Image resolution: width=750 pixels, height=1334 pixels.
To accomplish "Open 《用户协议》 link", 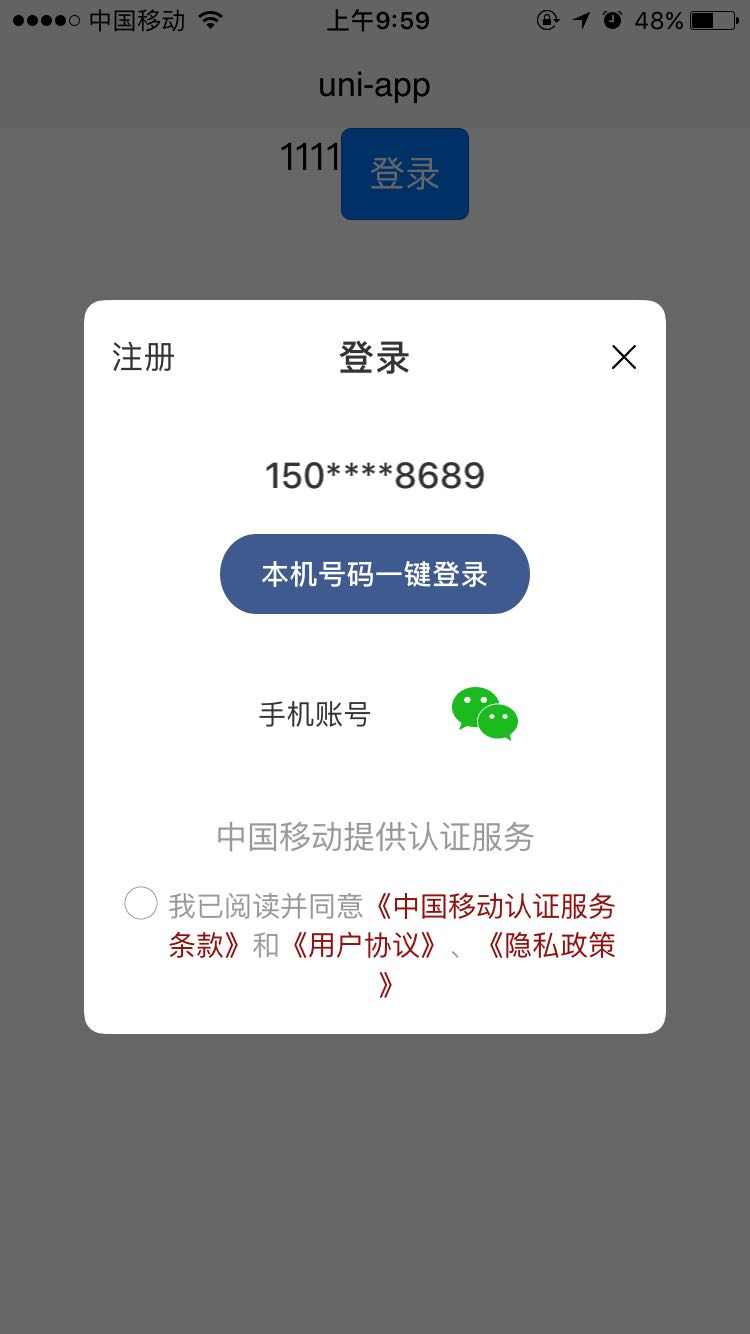I will (362, 945).
